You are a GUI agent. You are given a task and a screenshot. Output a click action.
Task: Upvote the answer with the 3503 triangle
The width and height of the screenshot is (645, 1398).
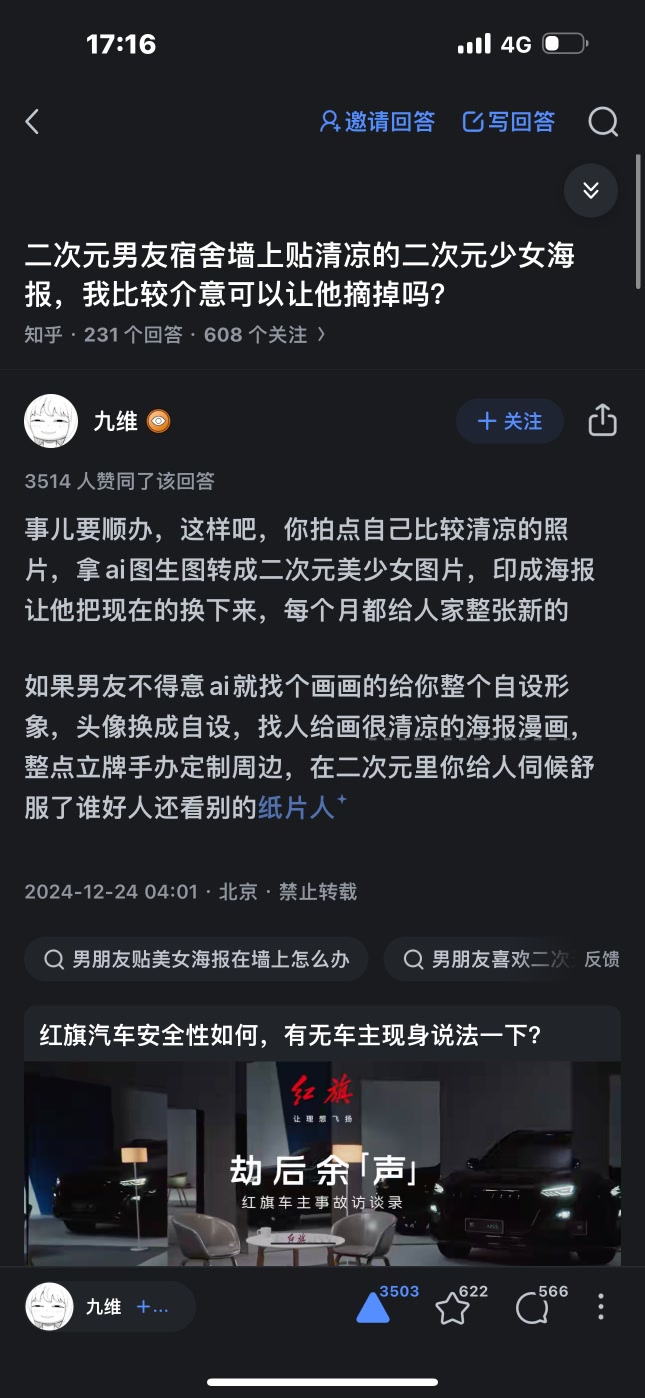click(374, 1307)
